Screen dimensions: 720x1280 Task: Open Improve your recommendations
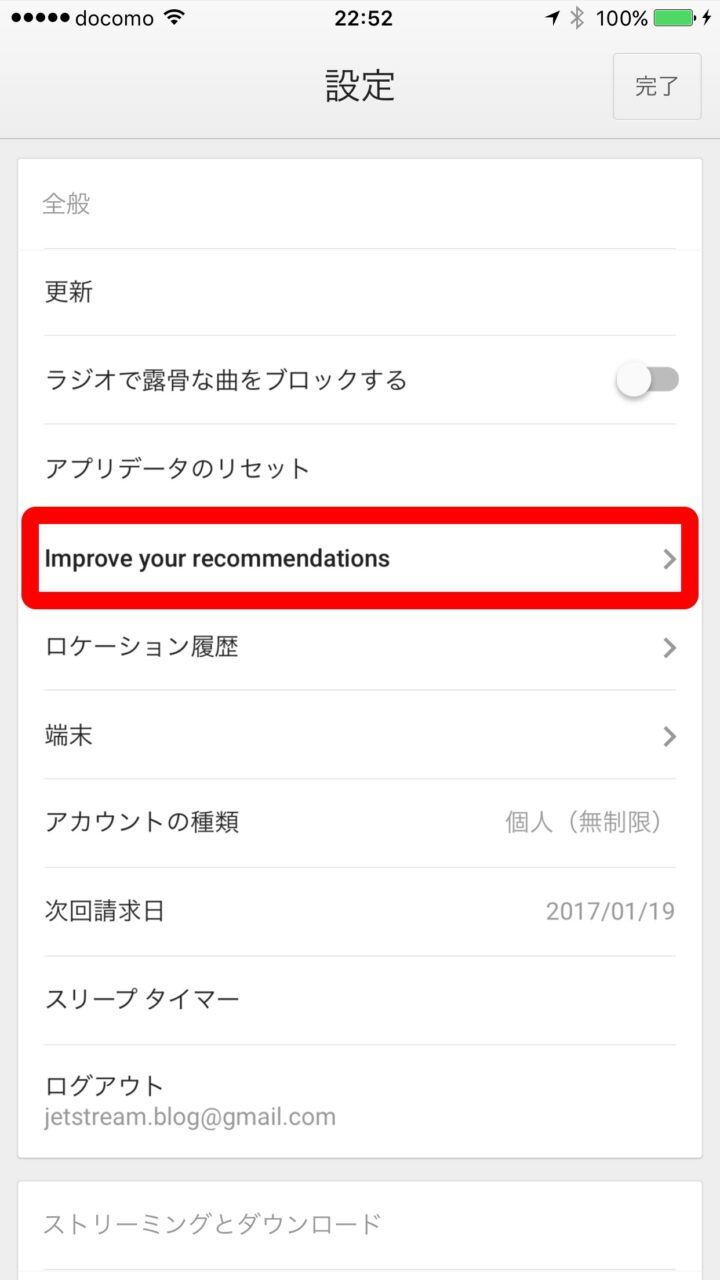pyautogui.click(x=360, y=558)
